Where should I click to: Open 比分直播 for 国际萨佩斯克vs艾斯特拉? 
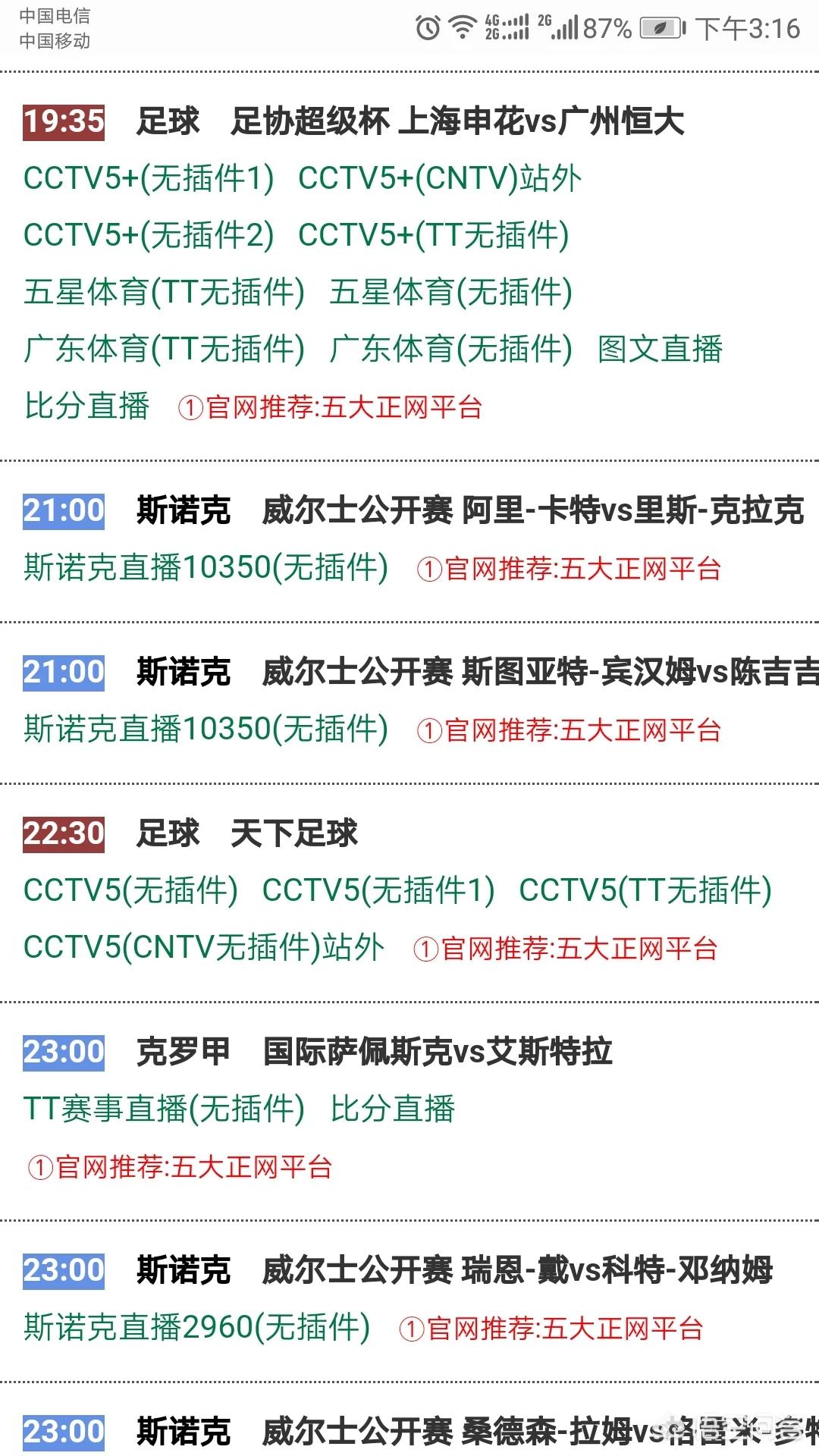(x=393, y=1109)
